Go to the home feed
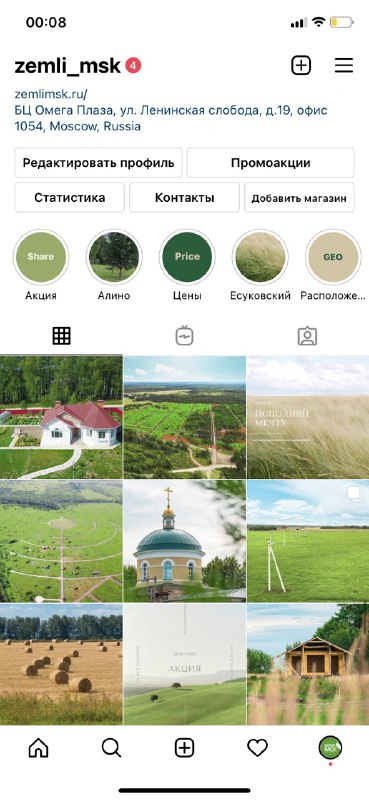Viewport: 369px width, 800px height. (x=38, y=748)
